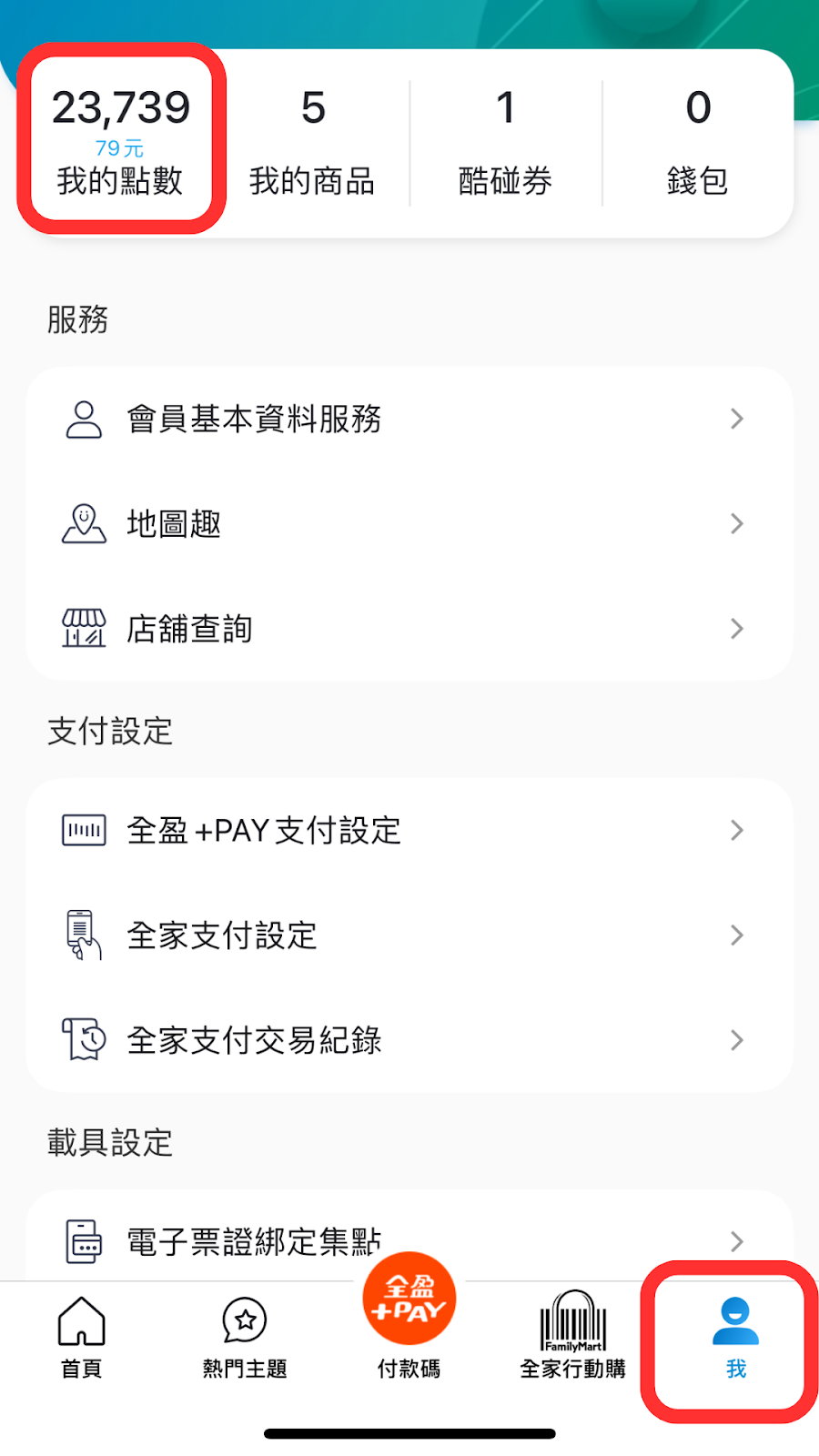Viewport: 819px width, 1456px height.
Task: Go to 首頁 home tab
Action: click(82, 1338)
